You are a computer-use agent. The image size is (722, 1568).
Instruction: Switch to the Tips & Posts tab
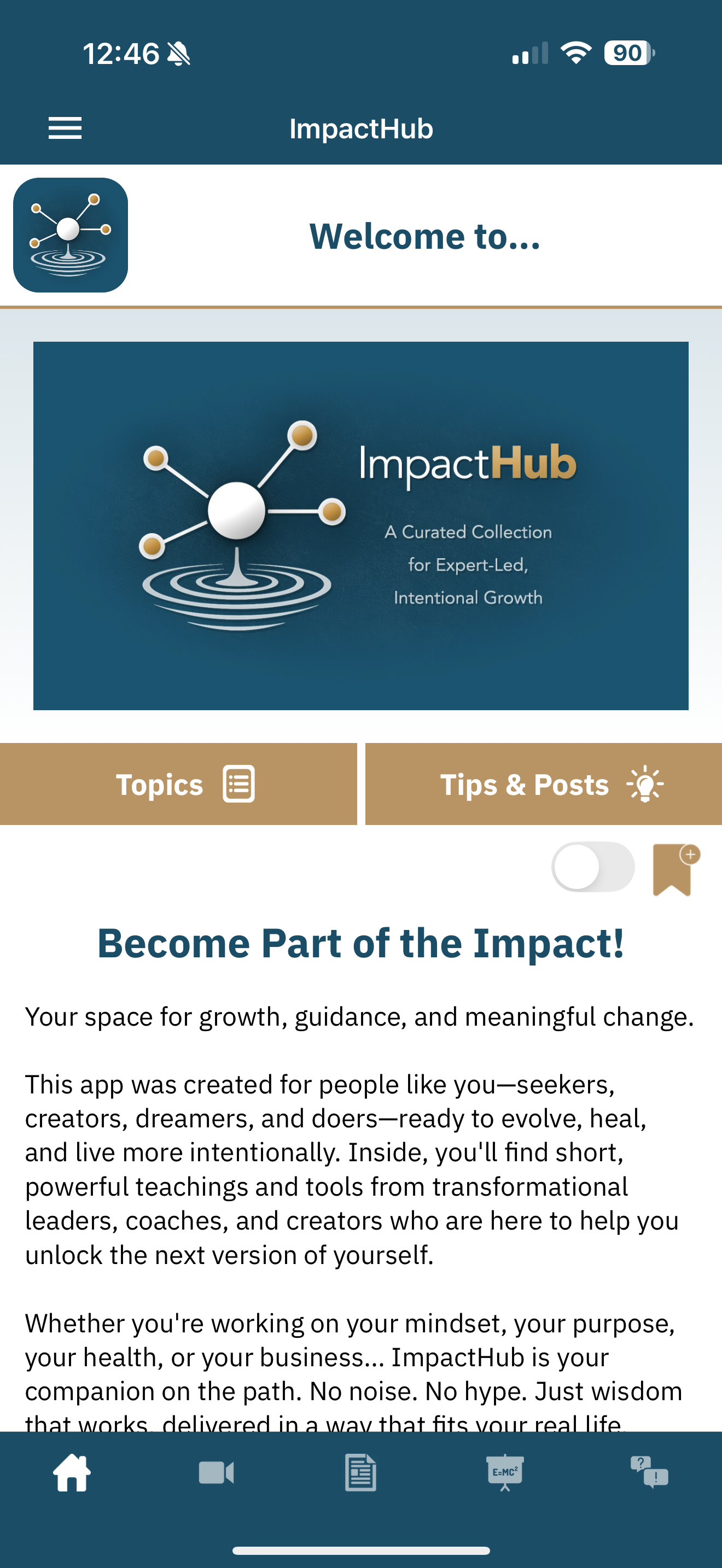543,784
